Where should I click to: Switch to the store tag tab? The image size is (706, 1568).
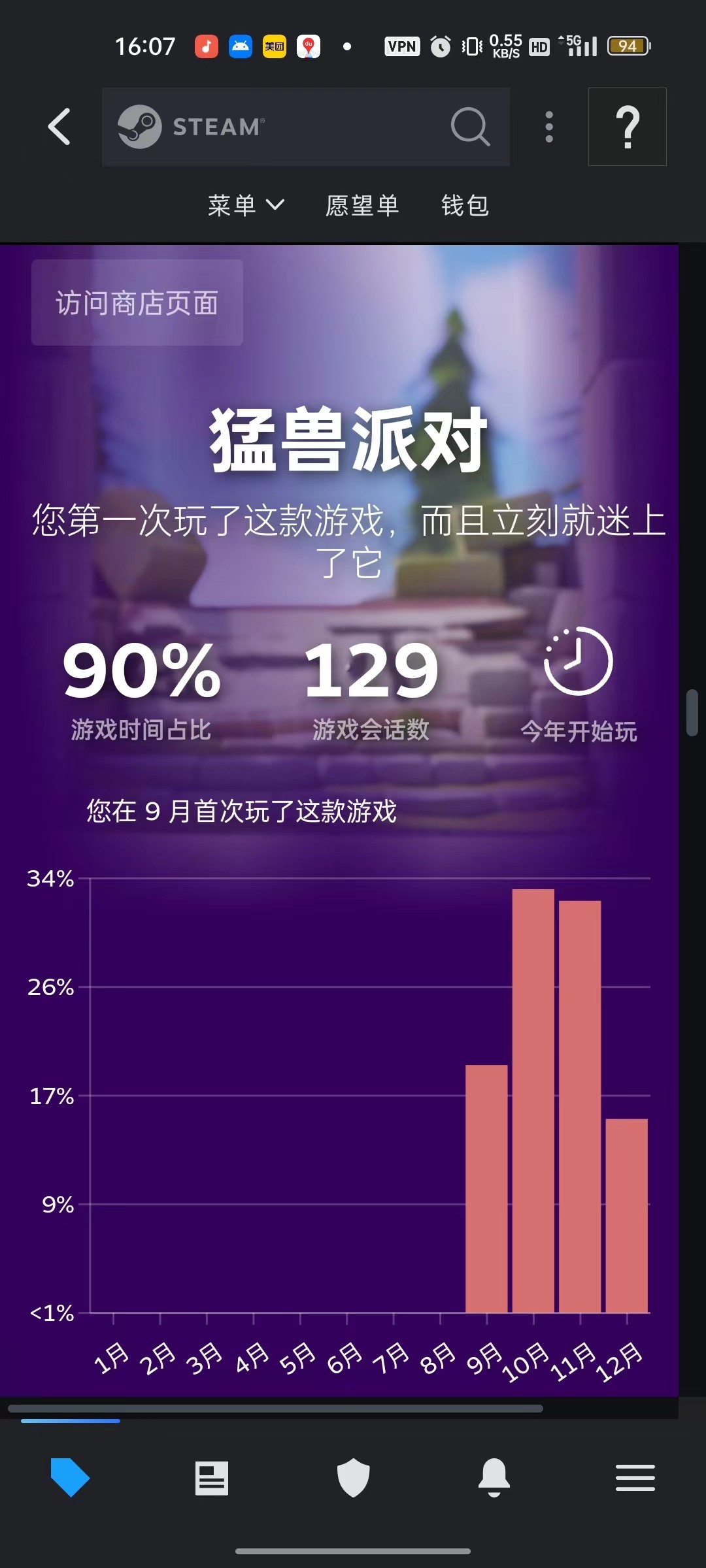[70, 1477]
